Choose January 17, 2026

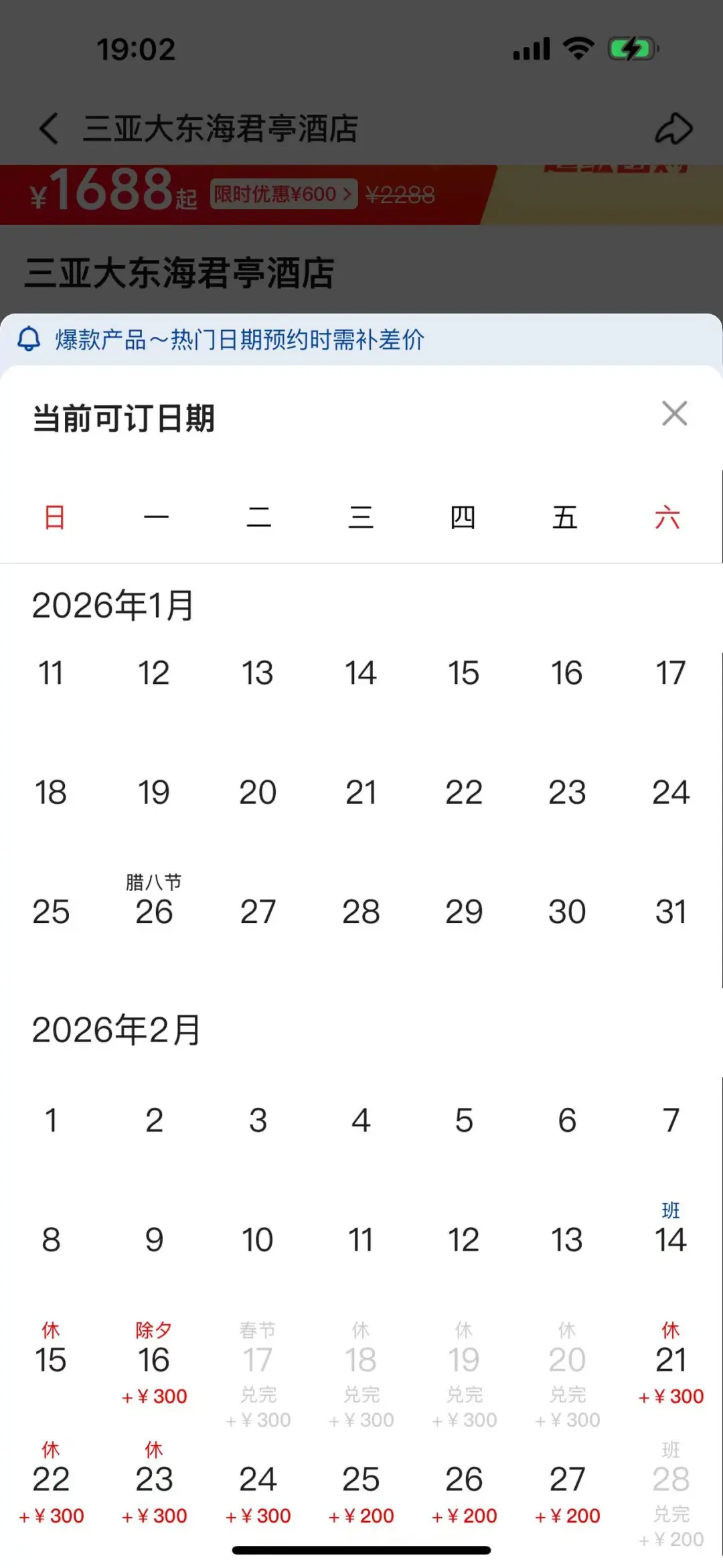click(x=670, y=673)
